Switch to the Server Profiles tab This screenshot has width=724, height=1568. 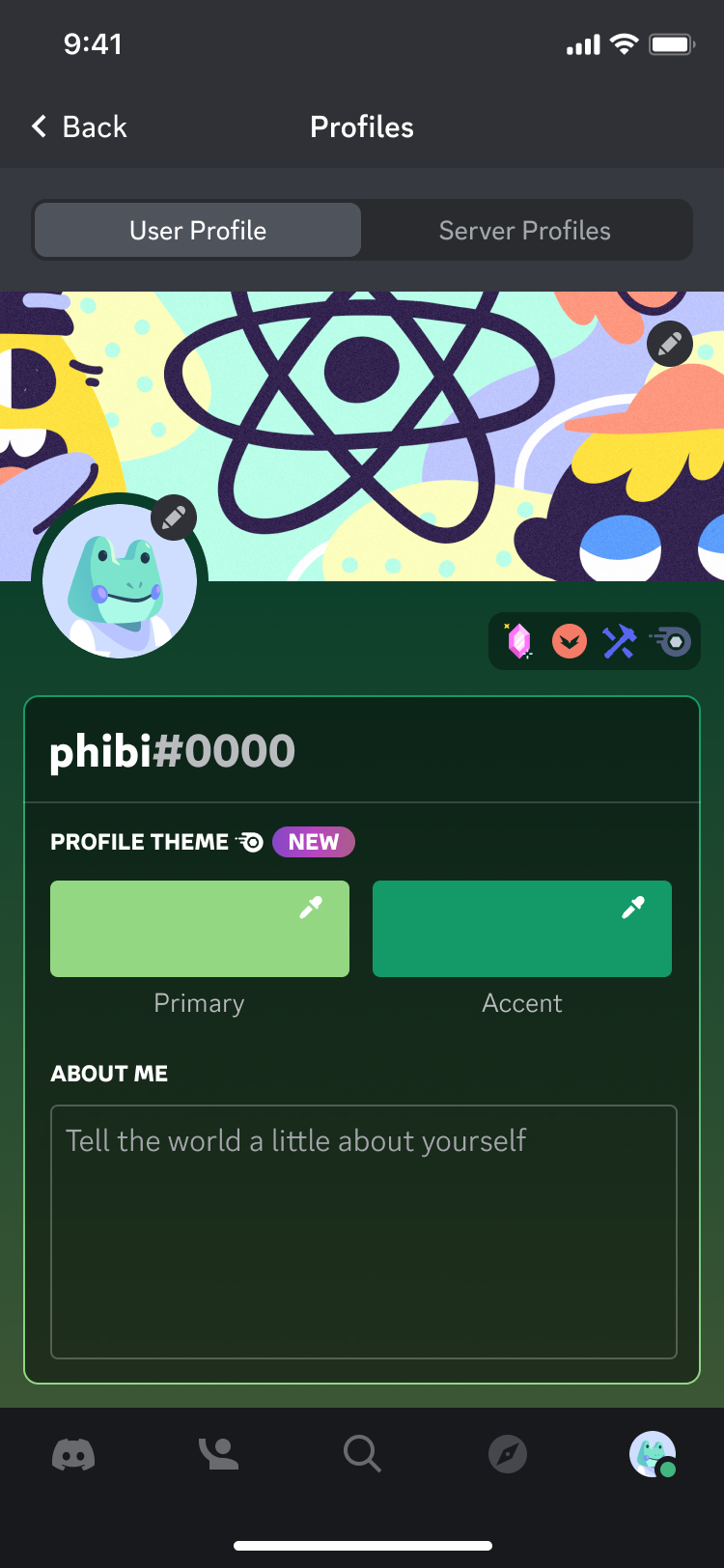point(524,230)
